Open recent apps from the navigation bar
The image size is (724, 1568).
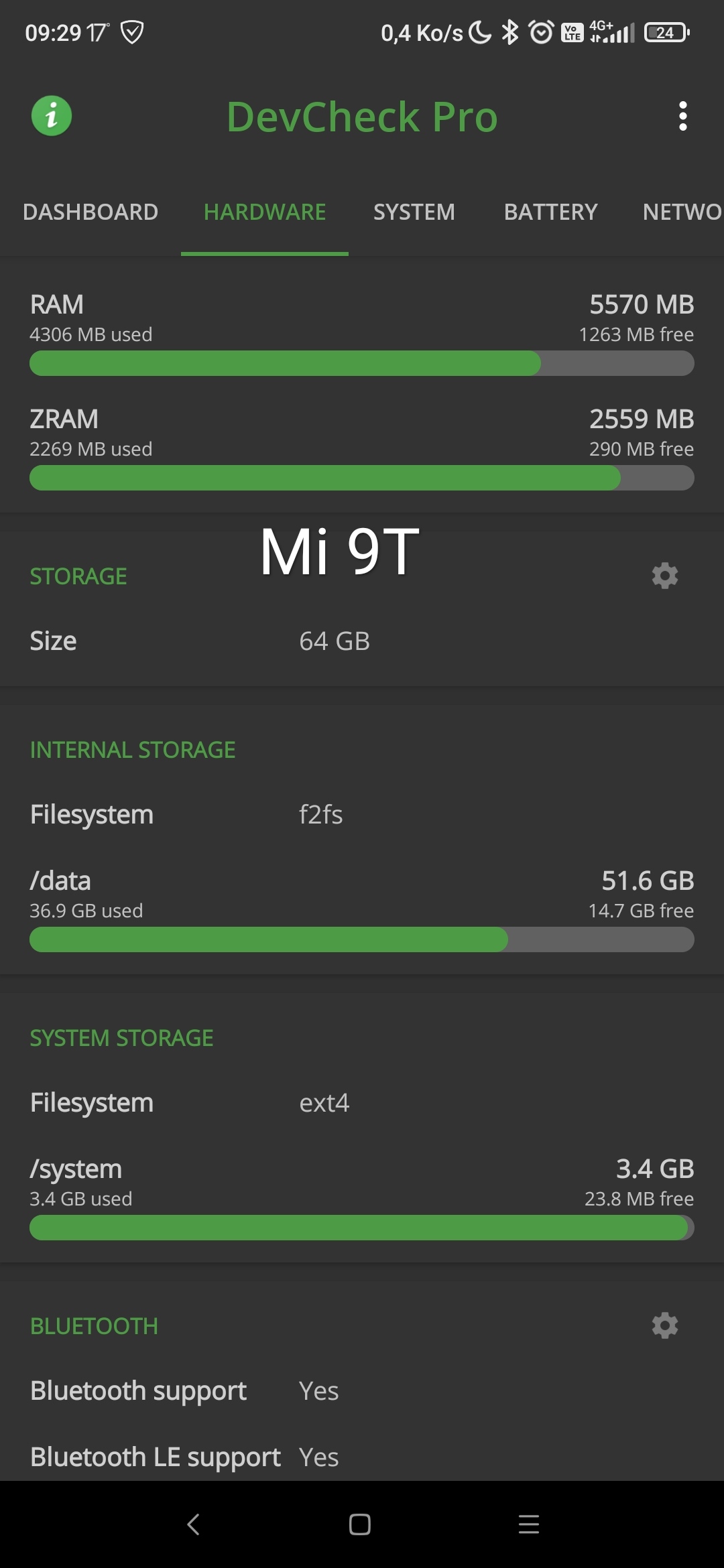[x=529, y=1524]
